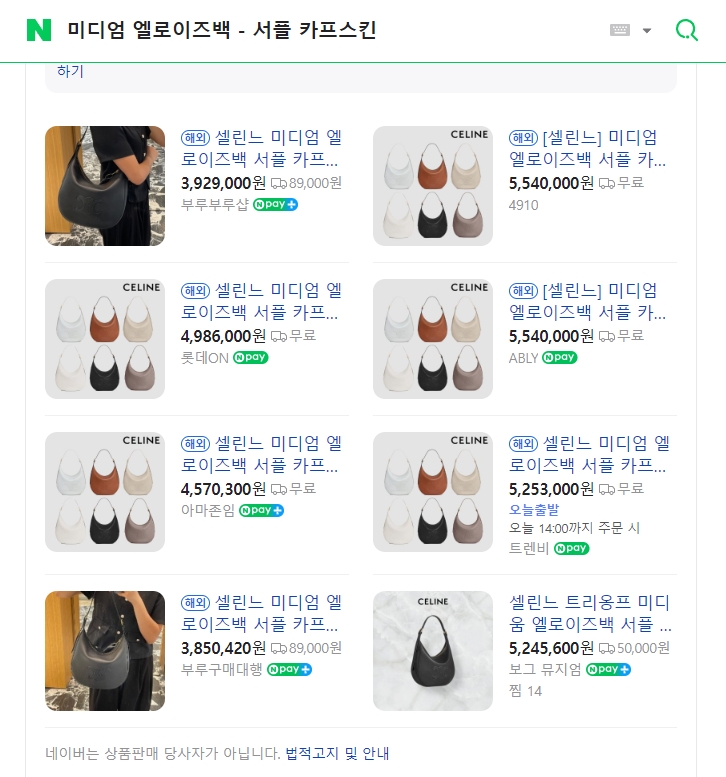Open the six-bag image for 롯데ON listing
The height and width of the screenshot is (777, 726).
[105, 339]
